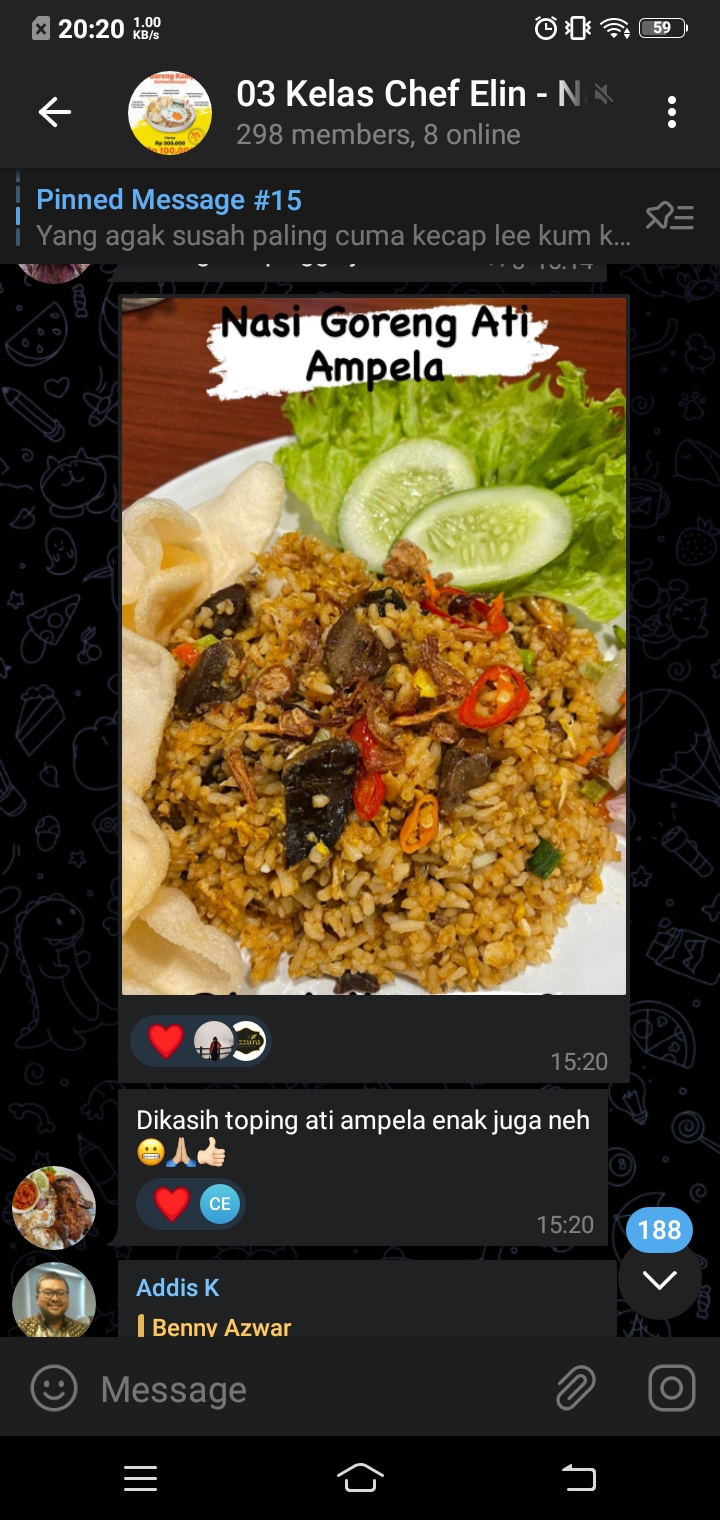Go back to the chat list

pos(55,113)
